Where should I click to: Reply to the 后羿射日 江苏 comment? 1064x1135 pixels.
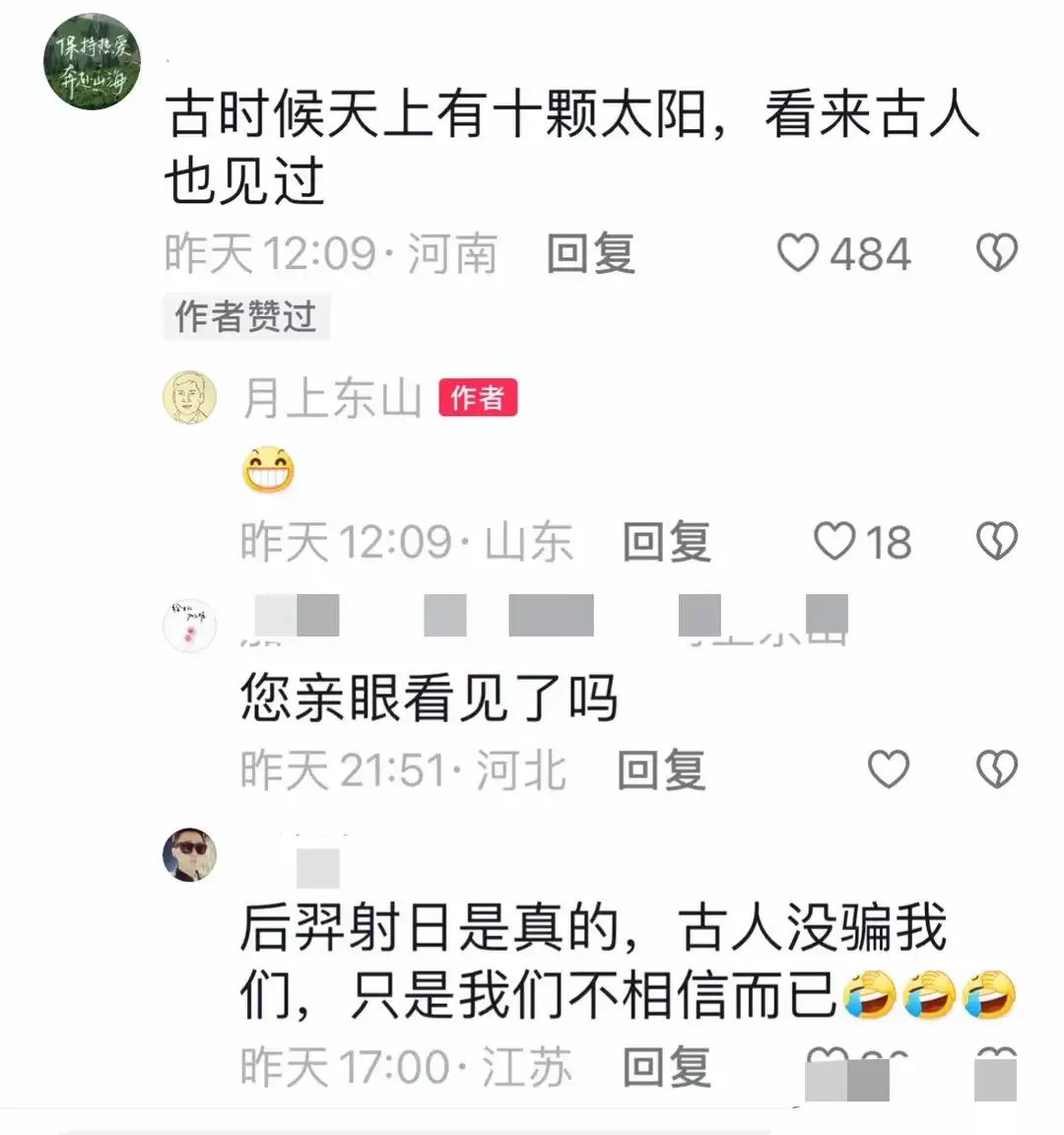pyautogui.click(x=666, y=1067)
